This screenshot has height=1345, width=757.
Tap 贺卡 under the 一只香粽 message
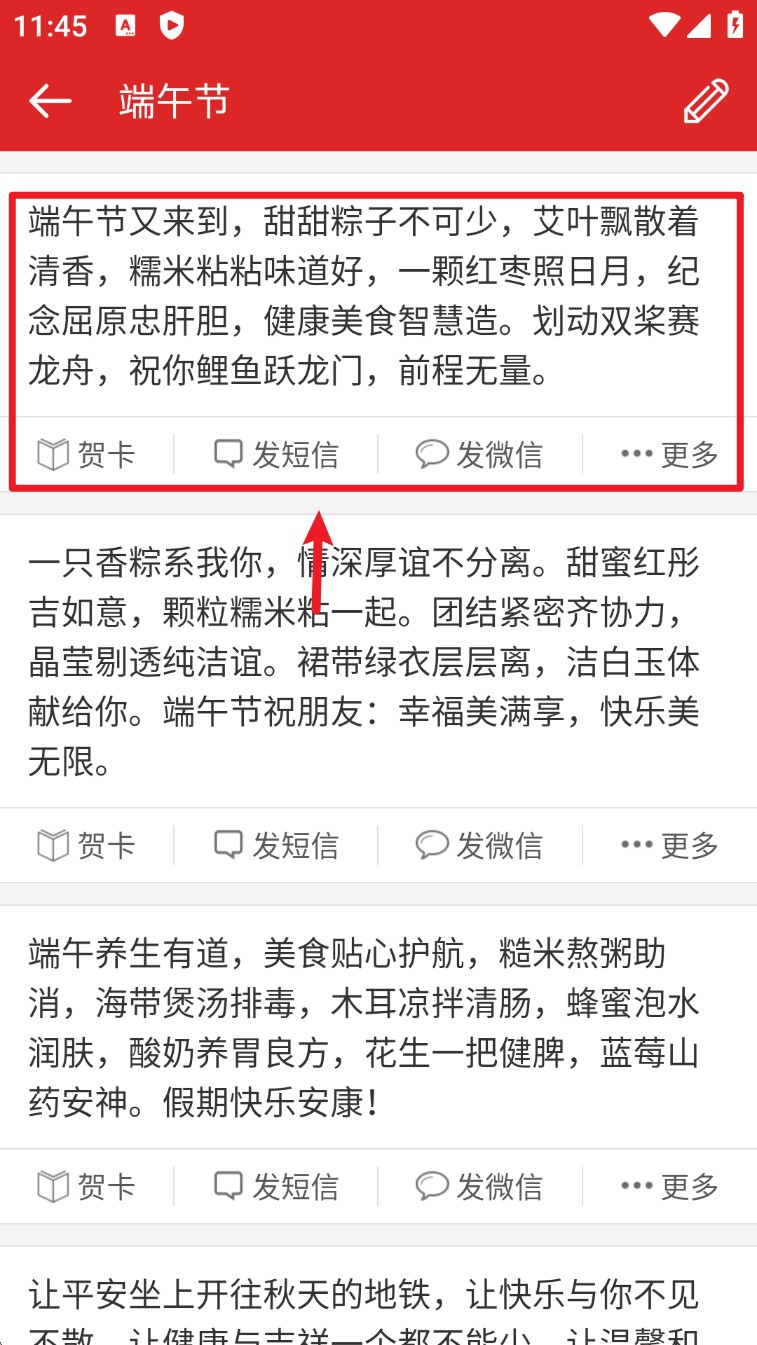(x=87, y=845)
